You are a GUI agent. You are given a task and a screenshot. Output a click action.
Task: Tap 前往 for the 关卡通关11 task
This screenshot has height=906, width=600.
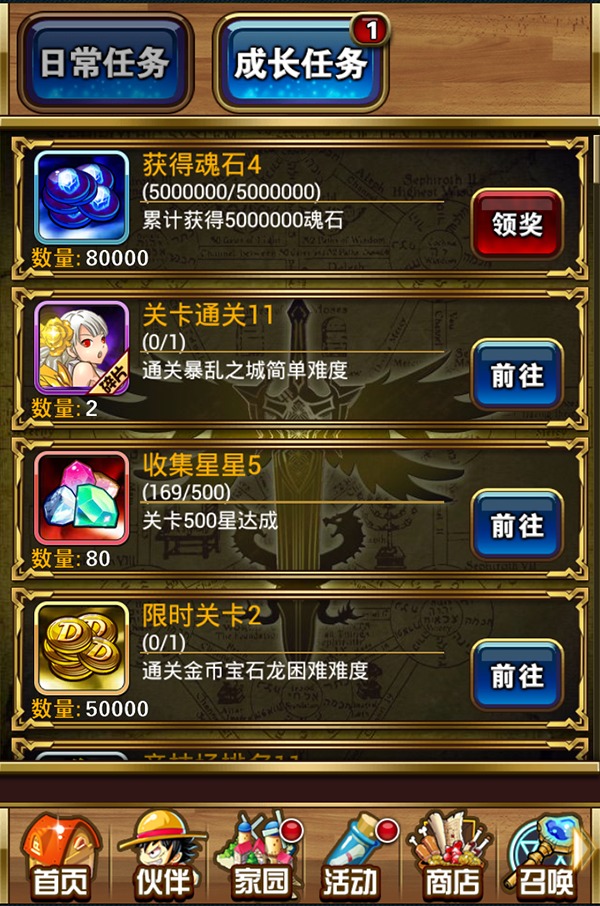click(x=516, y=374)
